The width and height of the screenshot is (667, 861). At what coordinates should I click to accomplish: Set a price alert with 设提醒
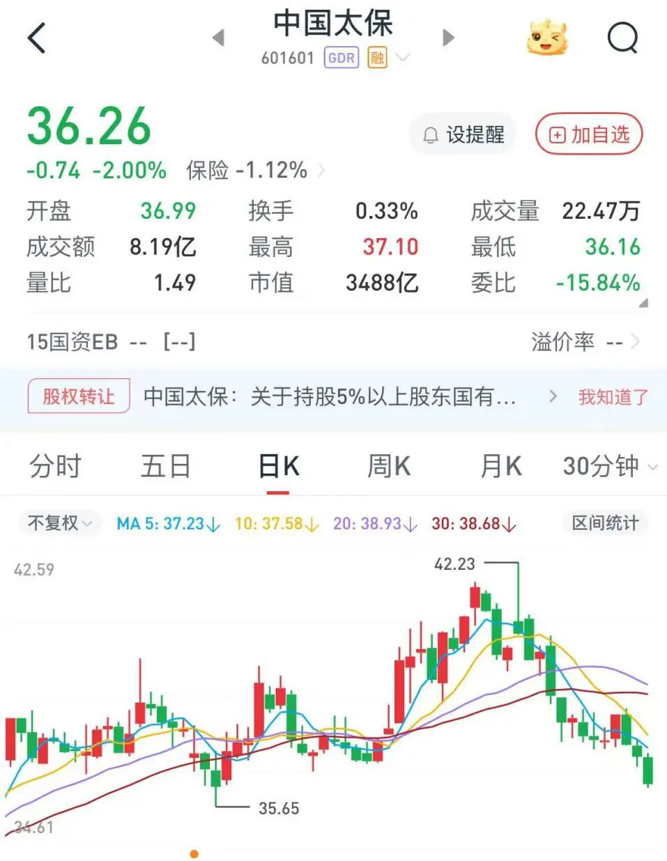coord(464,134)
